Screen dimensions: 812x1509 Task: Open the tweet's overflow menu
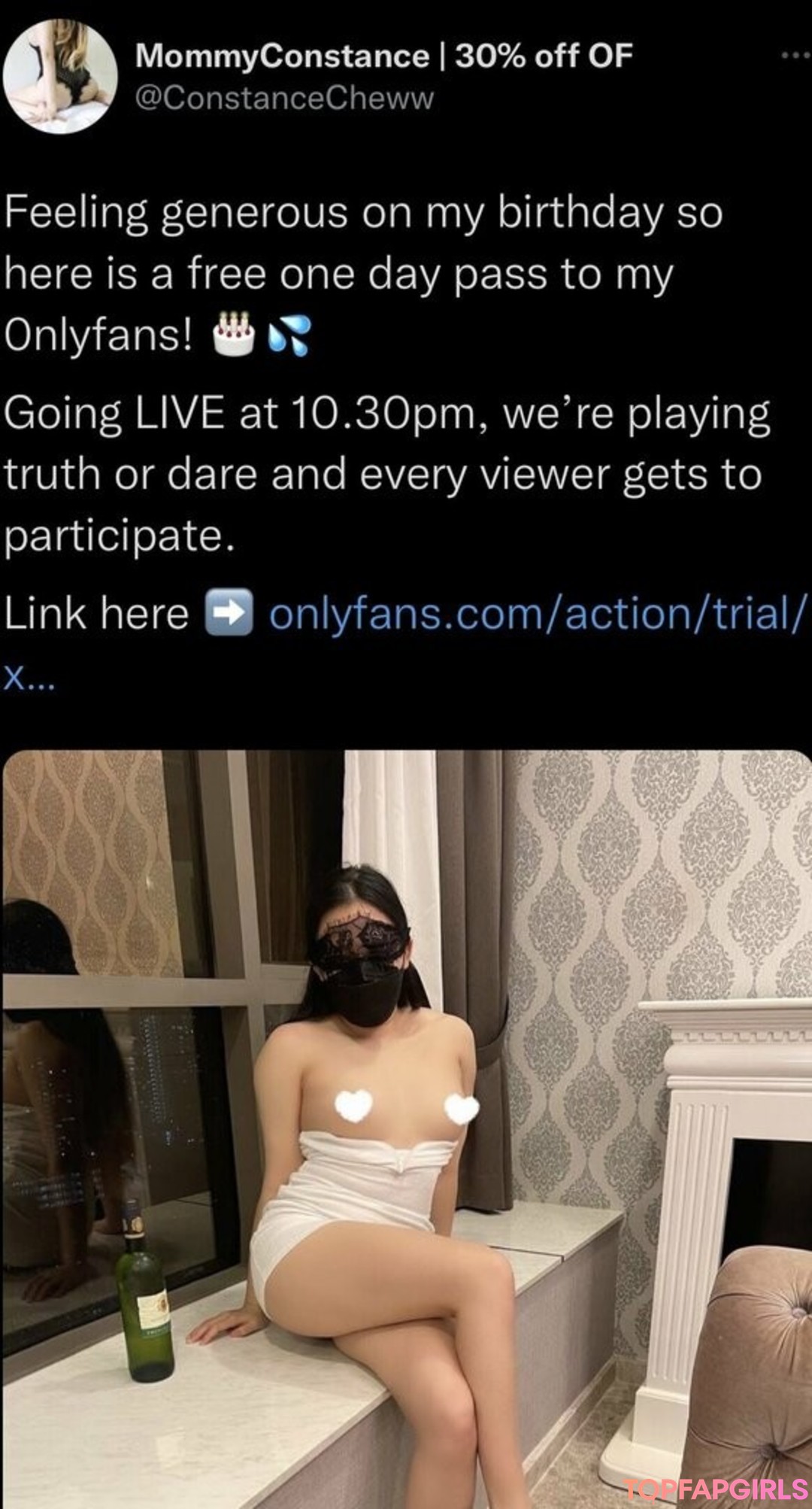795,55
